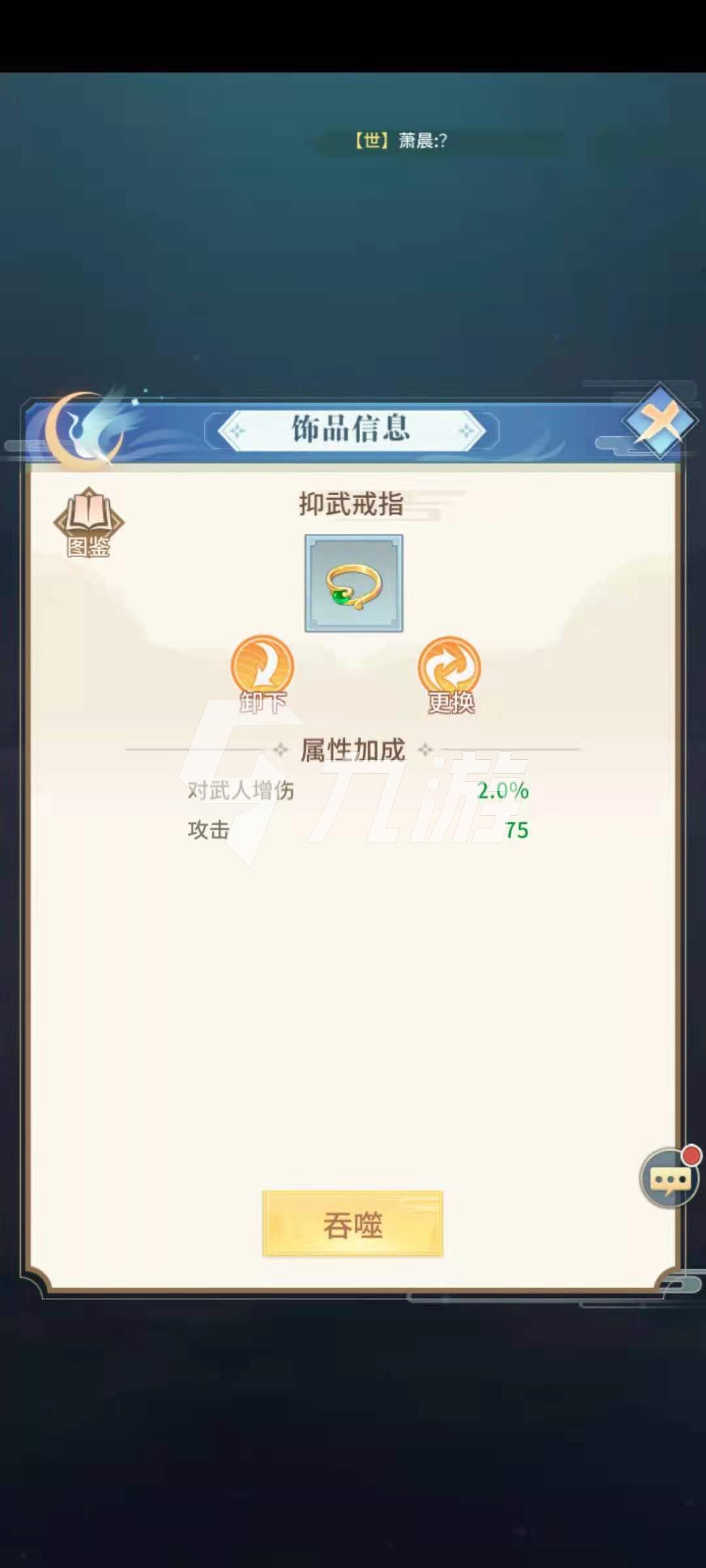Open the chat bubble icon
The image size is (706, 1568).
tap(669, 1179)
